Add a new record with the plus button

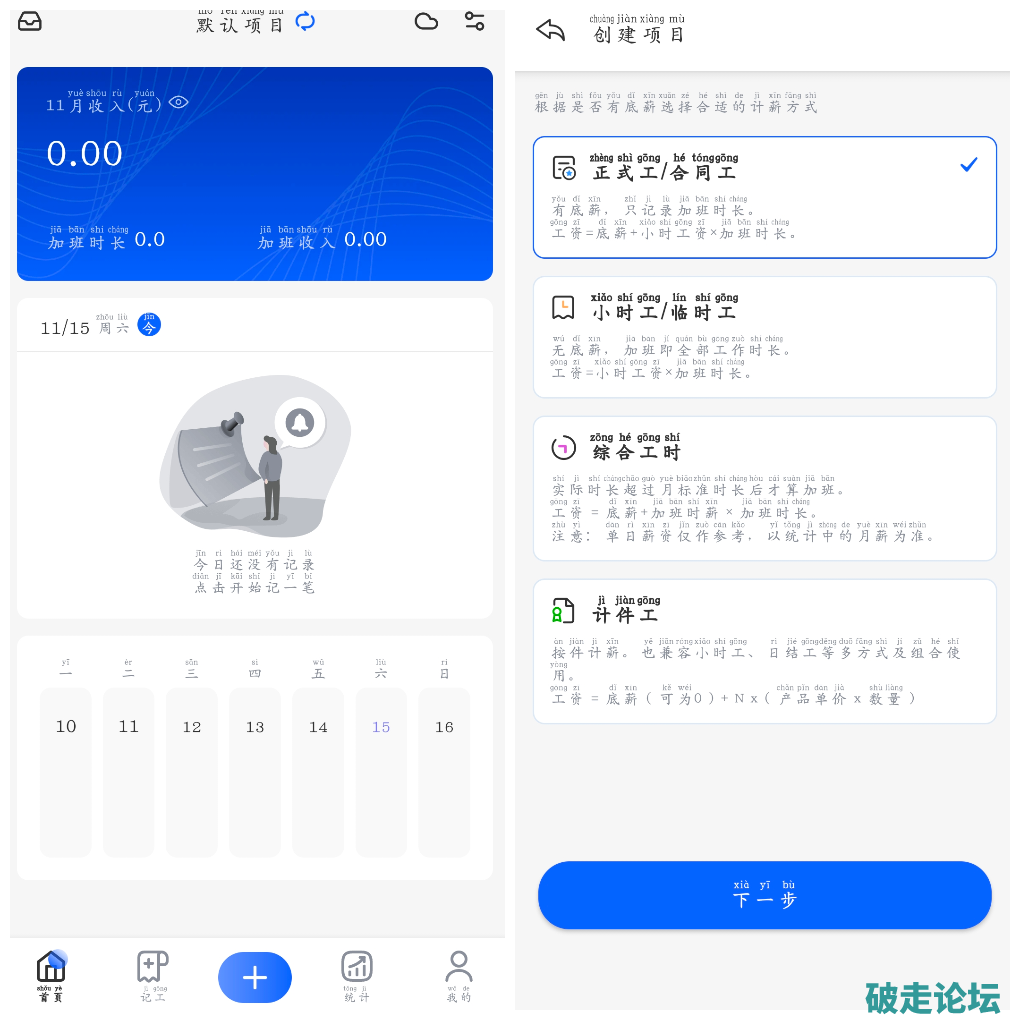(255, 977)
